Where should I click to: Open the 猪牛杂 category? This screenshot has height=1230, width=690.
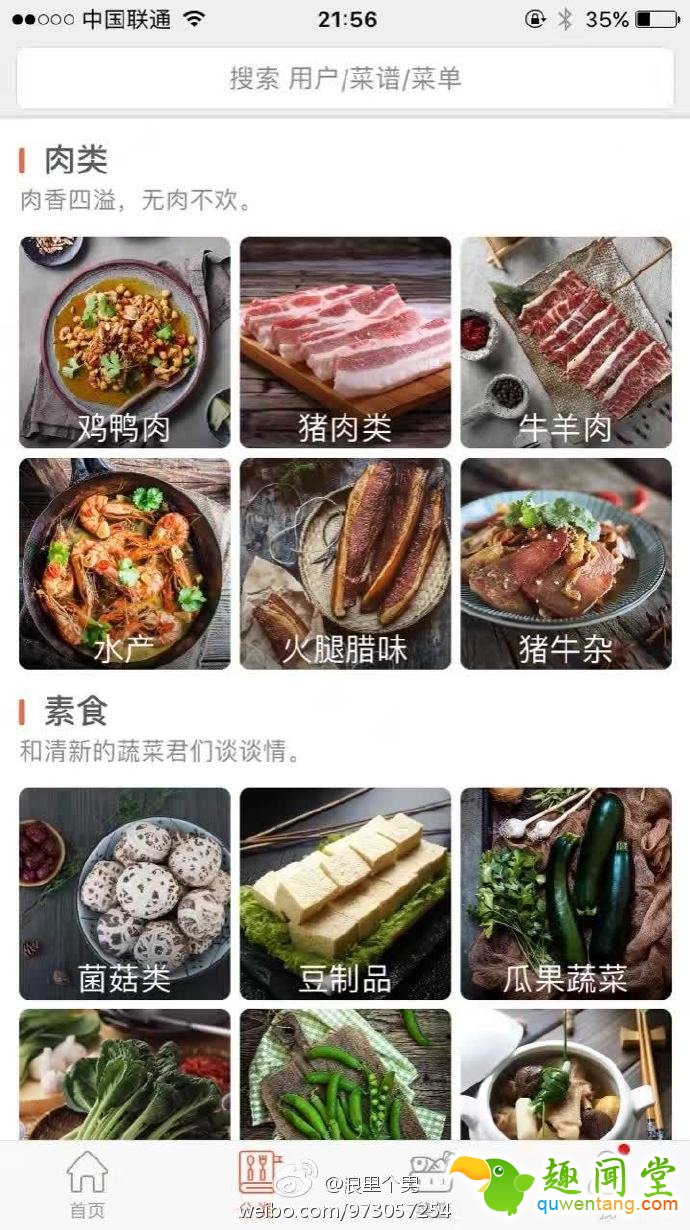(x=566, y=563)
